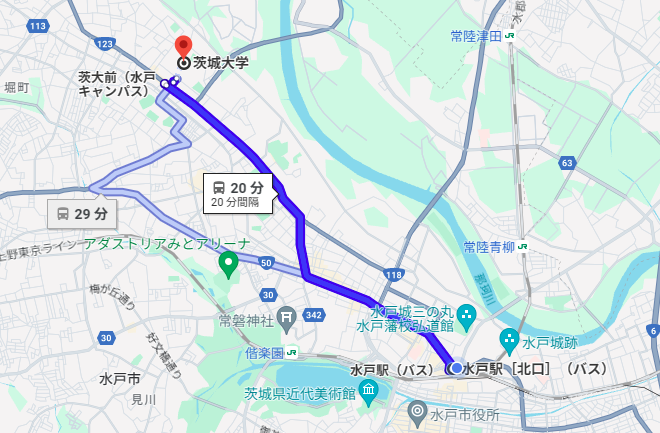
Task: Tap the 水戸駅［北口］ starting point dot
Action: [x=456, y=369]
